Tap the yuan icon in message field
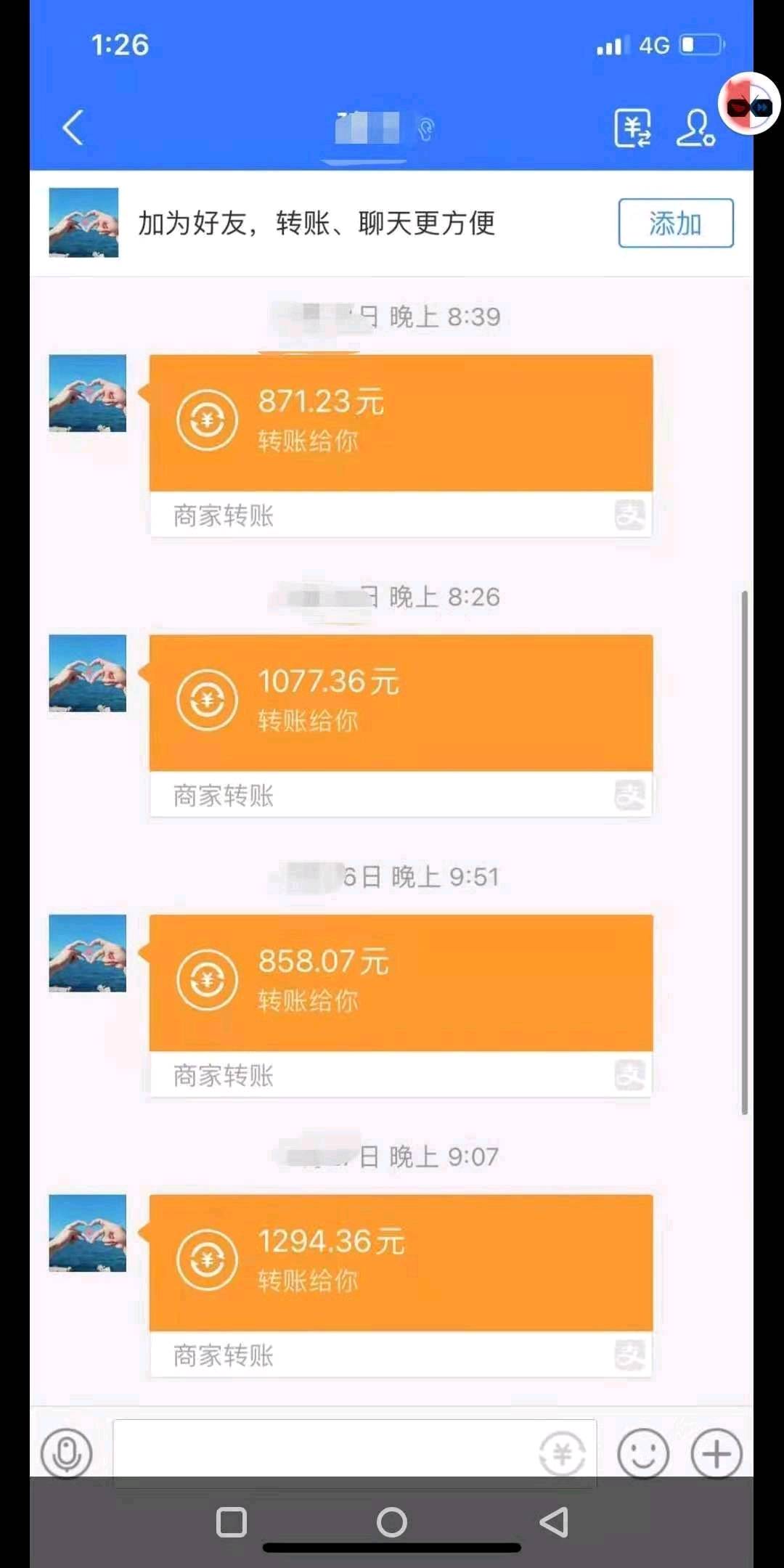The height and width of the screenshot is (1568, 784). click(x=563, y=1454)
